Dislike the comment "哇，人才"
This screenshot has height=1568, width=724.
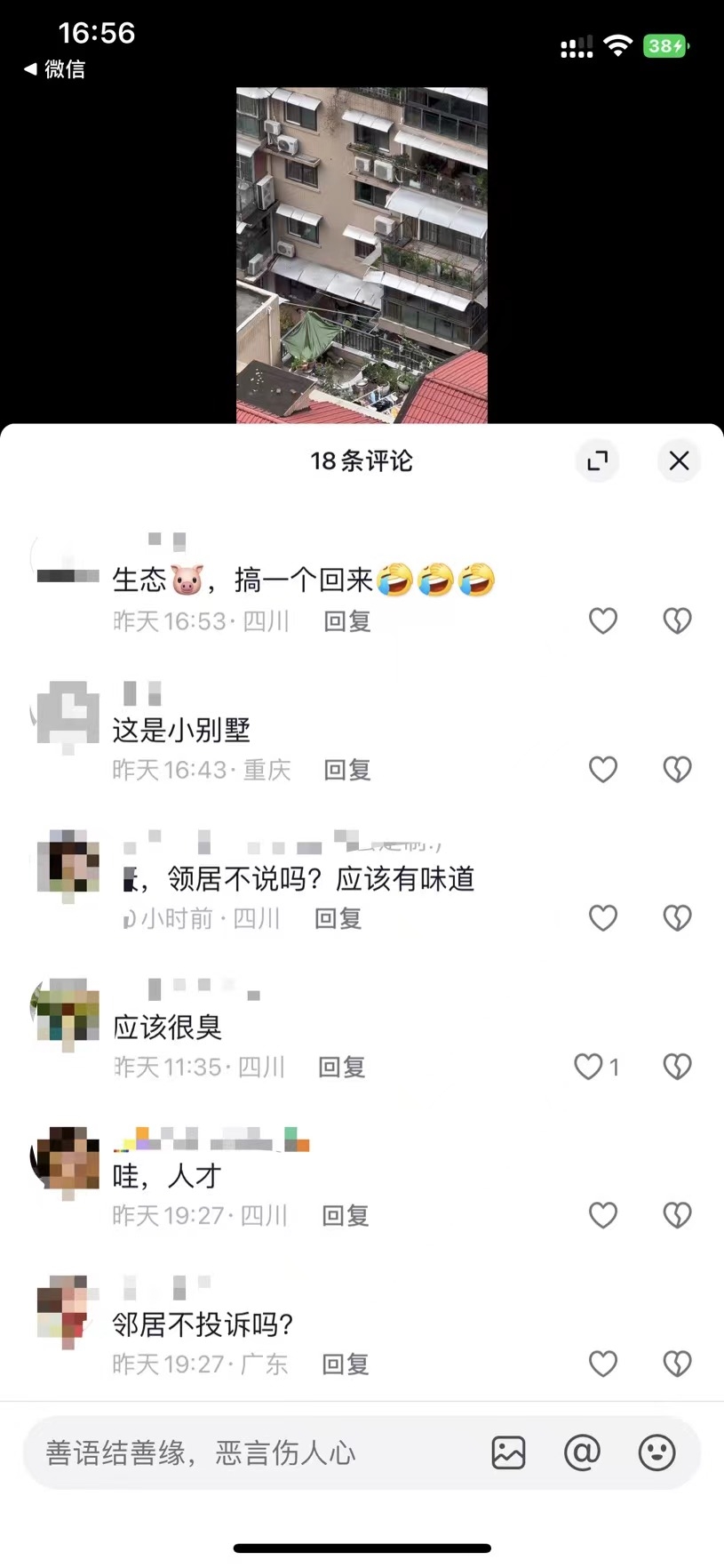click(x=677, y=1215)
